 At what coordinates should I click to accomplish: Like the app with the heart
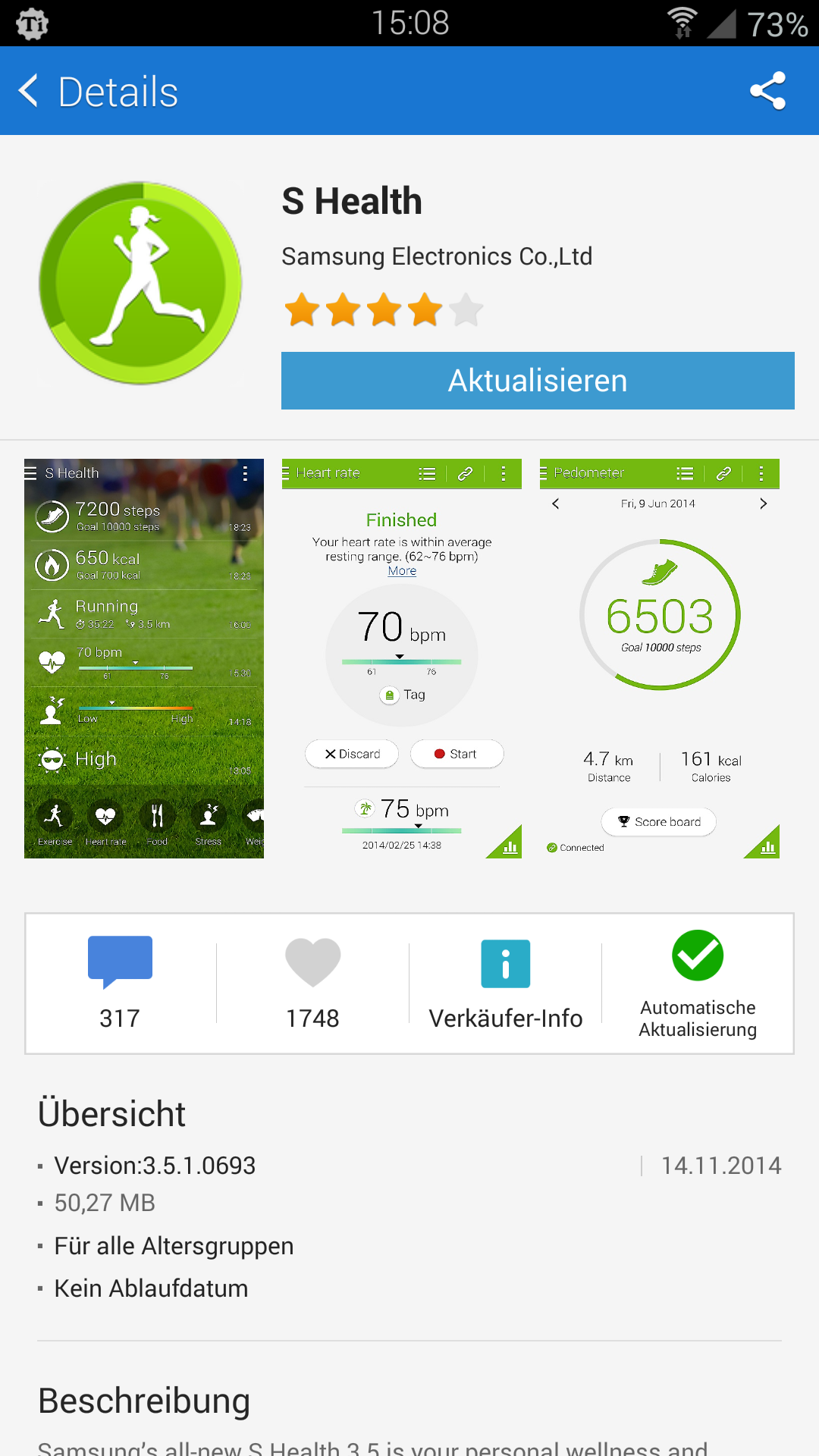[312, 984]
